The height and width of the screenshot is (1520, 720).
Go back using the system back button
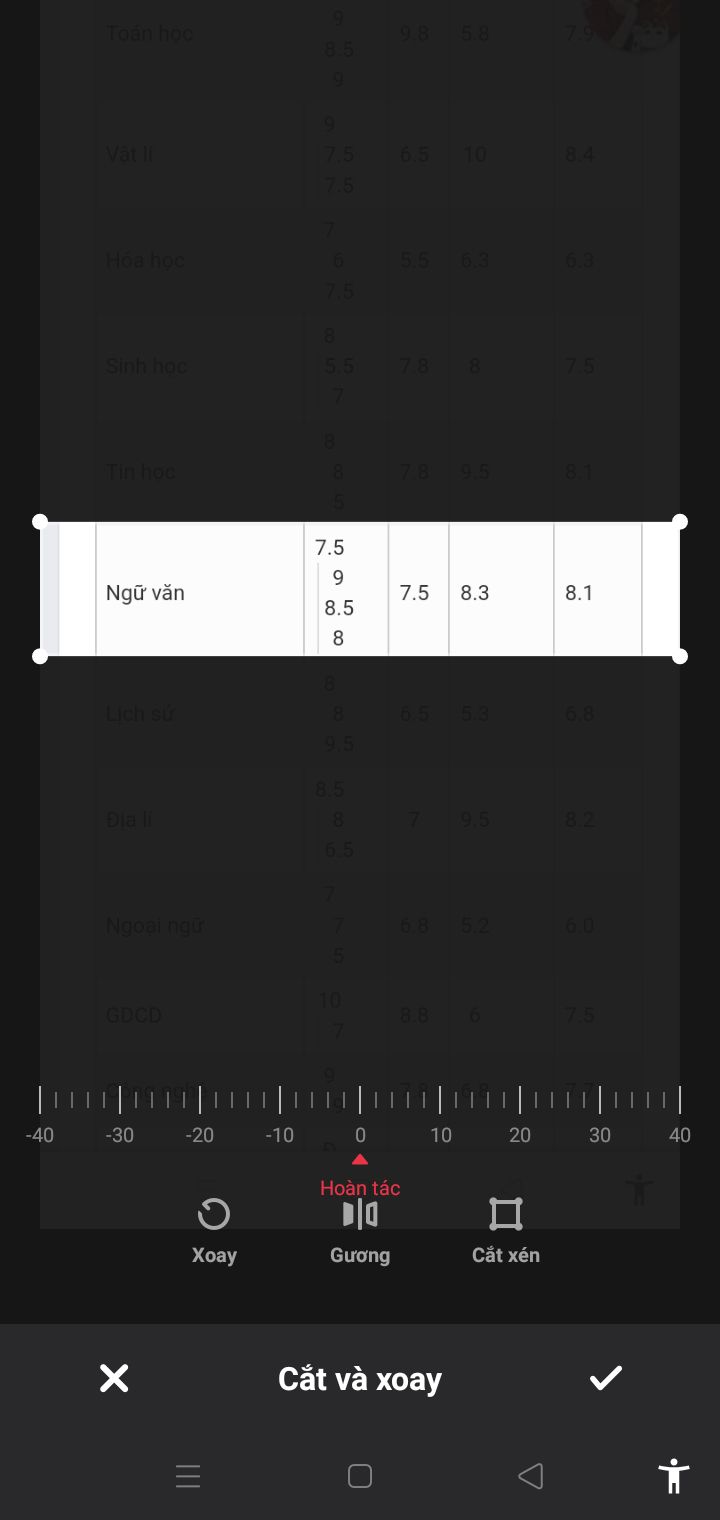click(x=531, y=1476)
